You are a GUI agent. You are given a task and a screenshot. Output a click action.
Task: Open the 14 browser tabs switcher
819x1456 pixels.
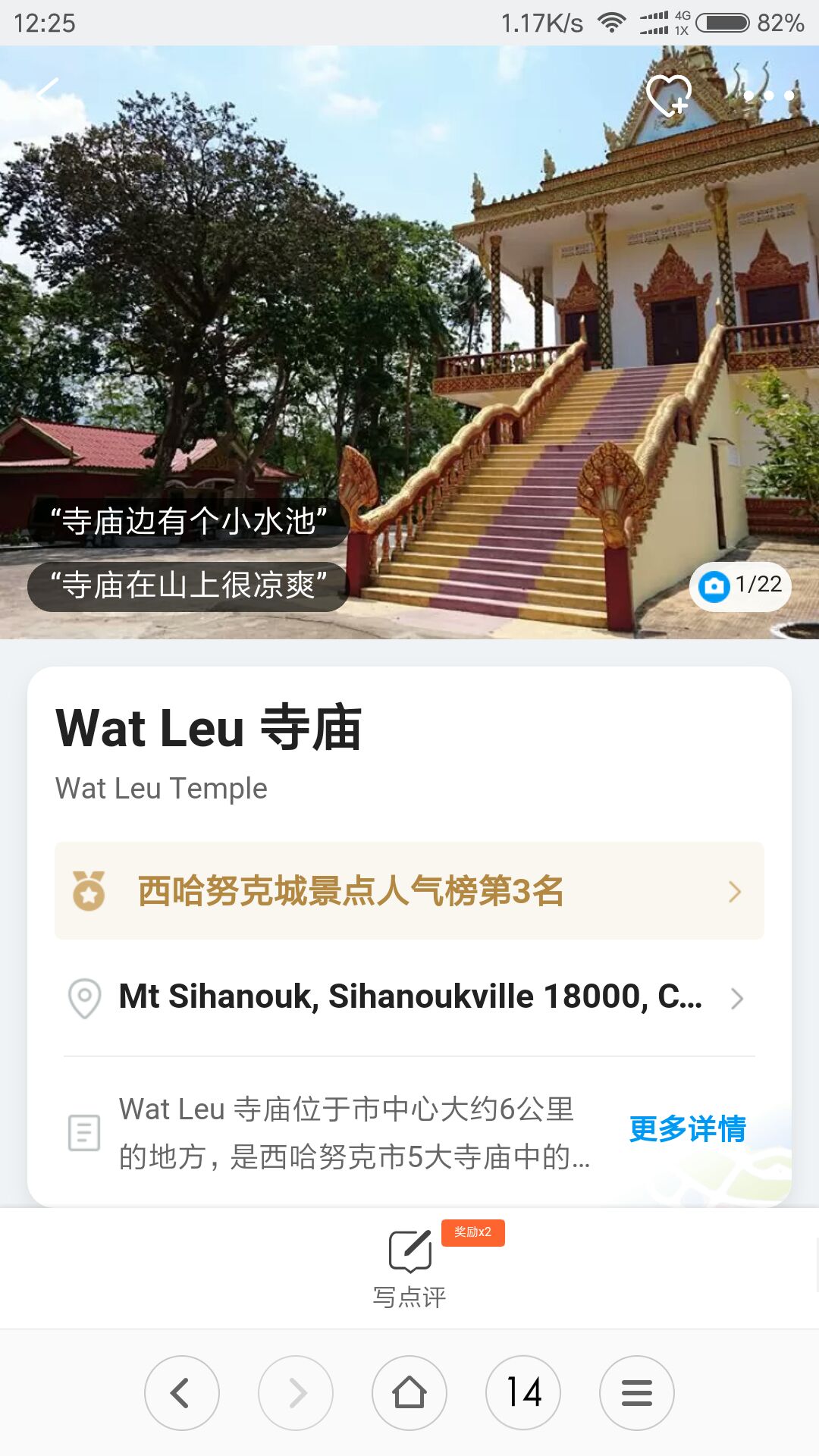tap(523, 1393)
